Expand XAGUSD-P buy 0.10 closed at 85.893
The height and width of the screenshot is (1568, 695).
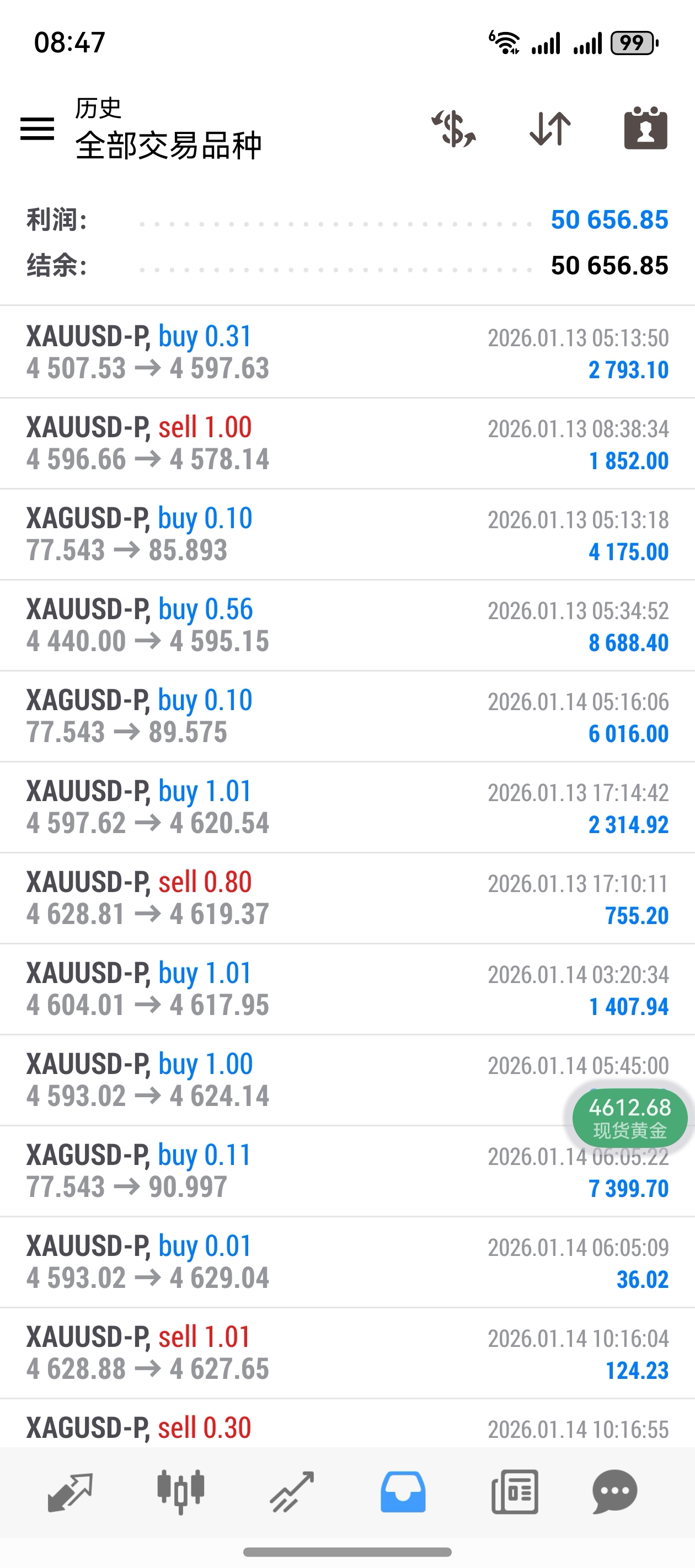coord(347,534)
